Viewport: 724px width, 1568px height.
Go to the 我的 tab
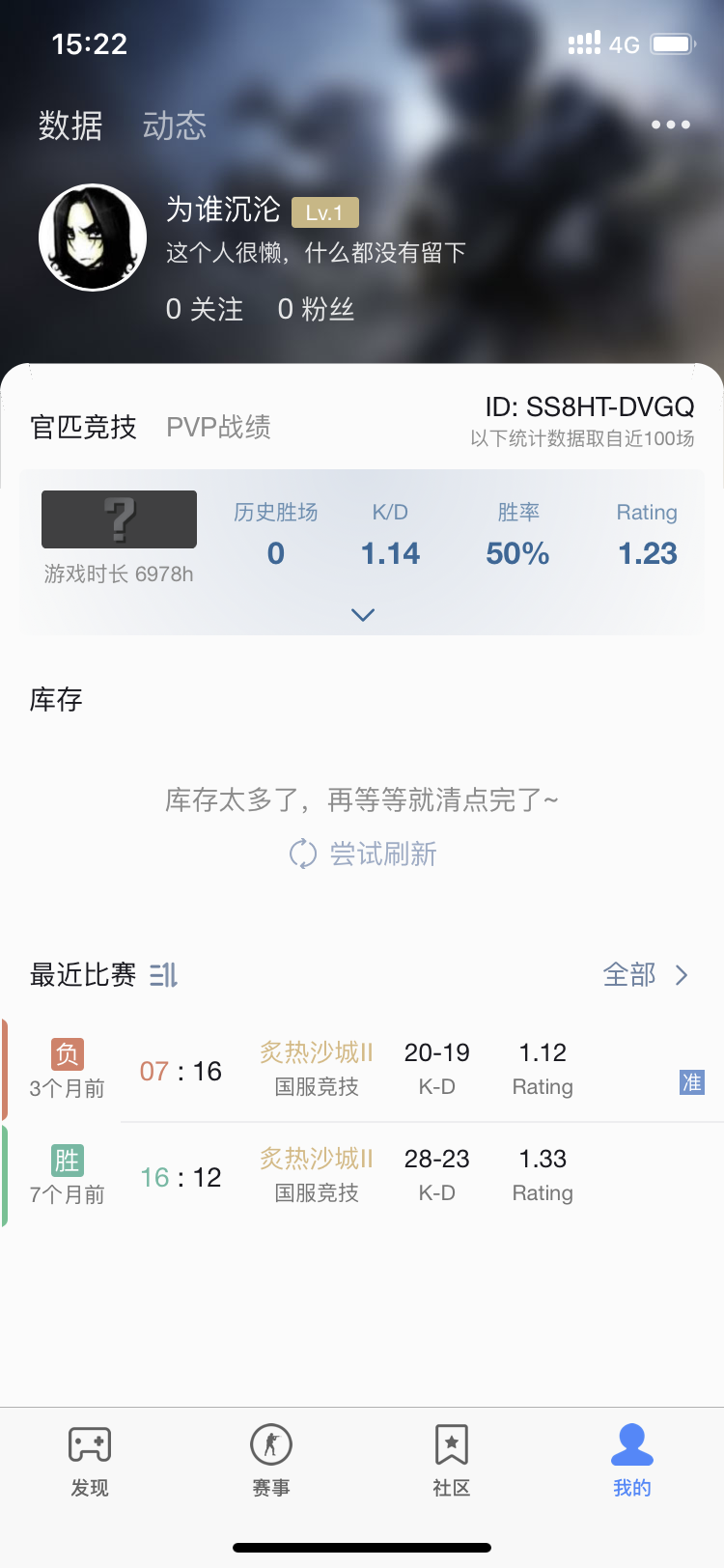632,1460
